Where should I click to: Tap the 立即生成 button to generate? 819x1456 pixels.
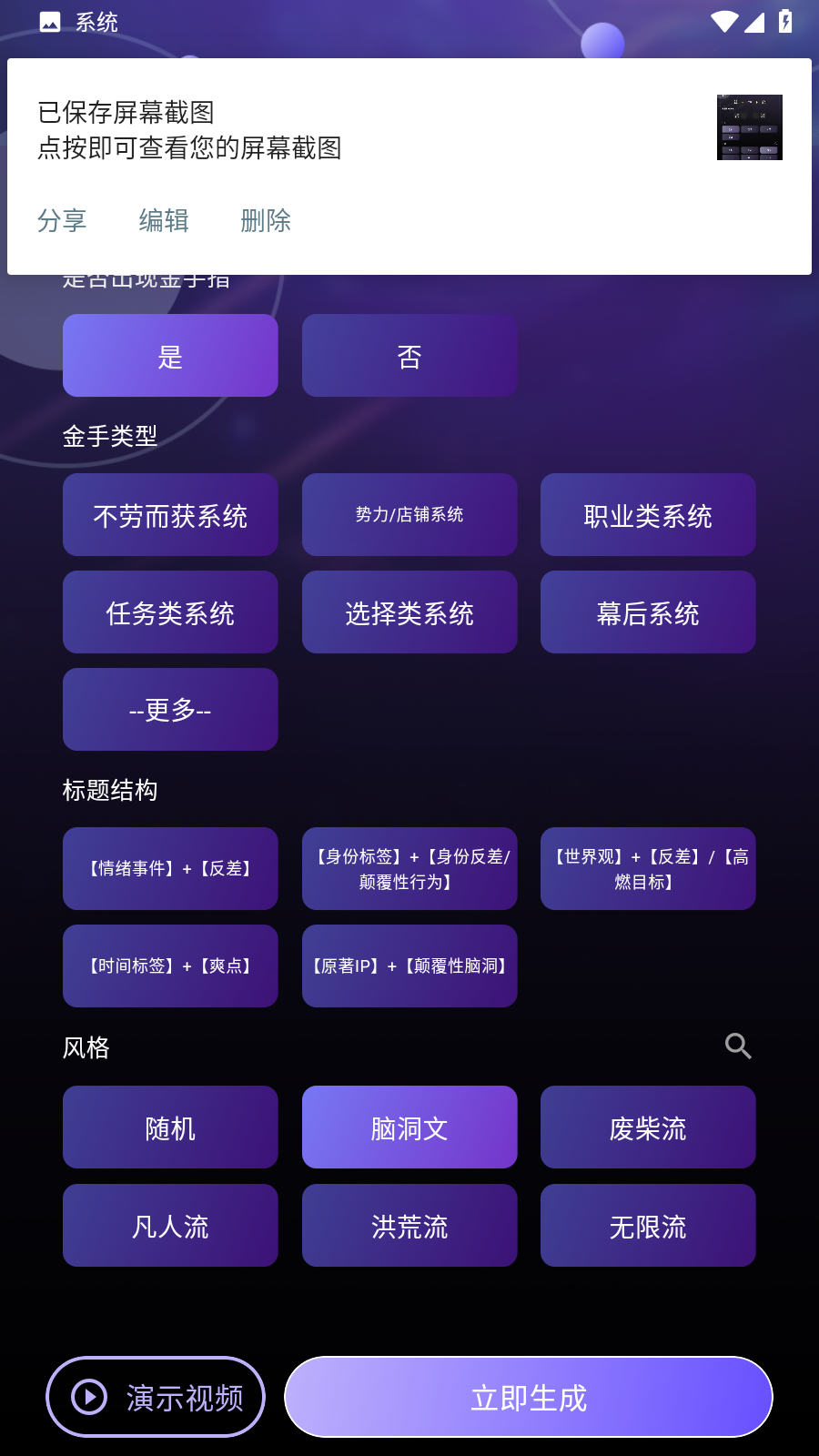tap(529, 1397)
